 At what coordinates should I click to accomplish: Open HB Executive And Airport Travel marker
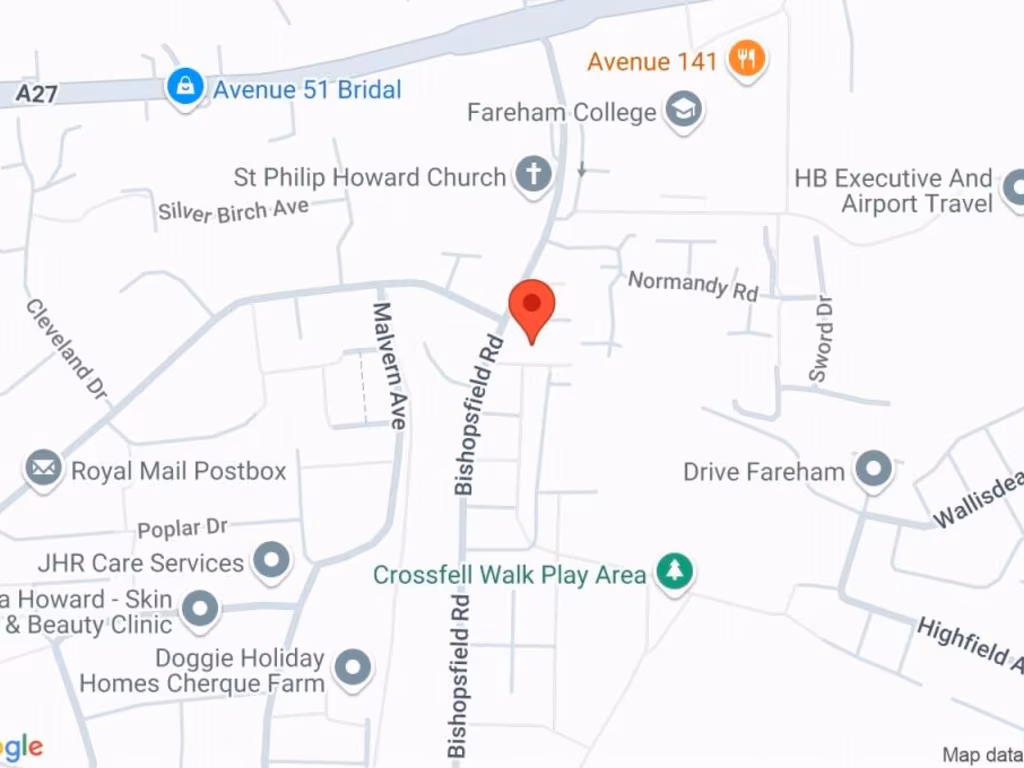(x=1013, y=188)
